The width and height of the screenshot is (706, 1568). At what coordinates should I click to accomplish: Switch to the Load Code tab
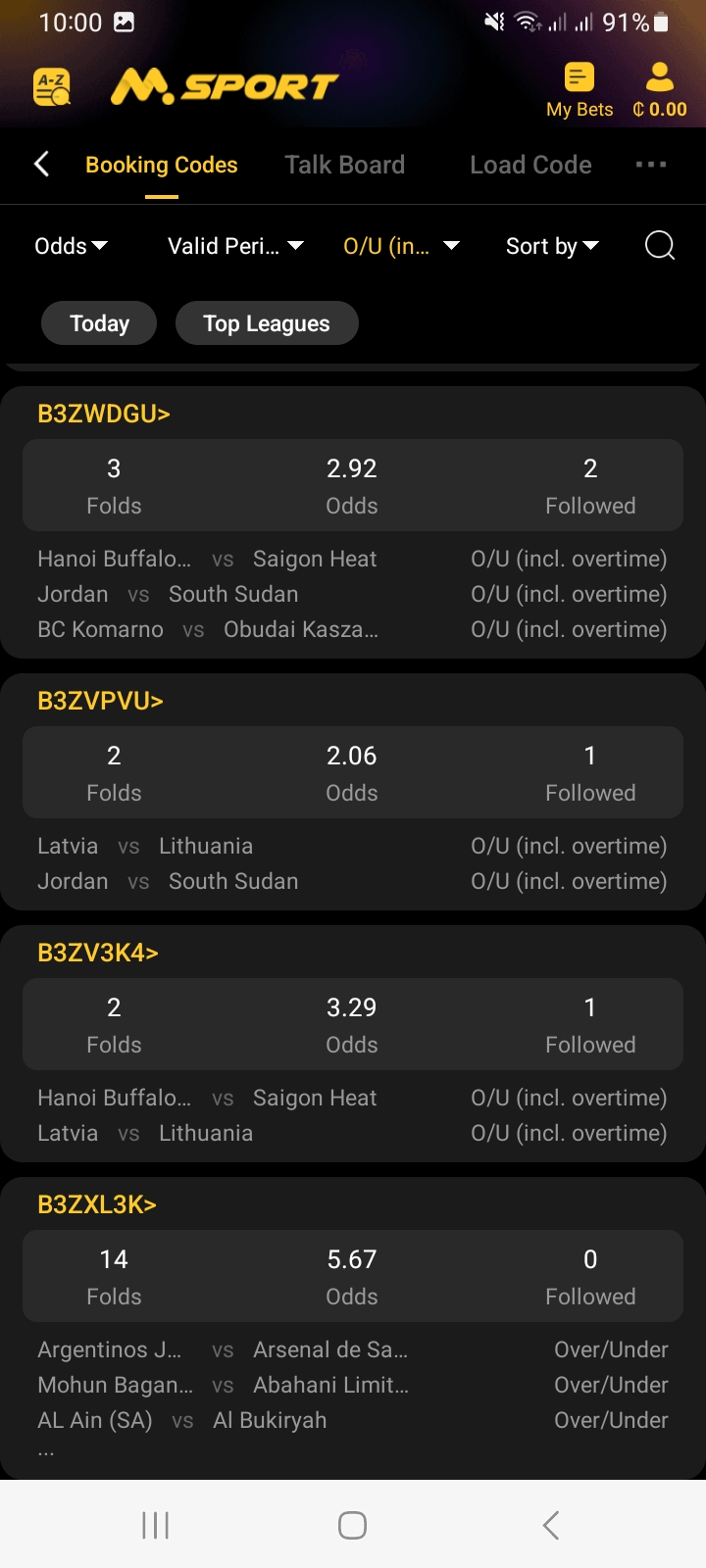point(530,165)
